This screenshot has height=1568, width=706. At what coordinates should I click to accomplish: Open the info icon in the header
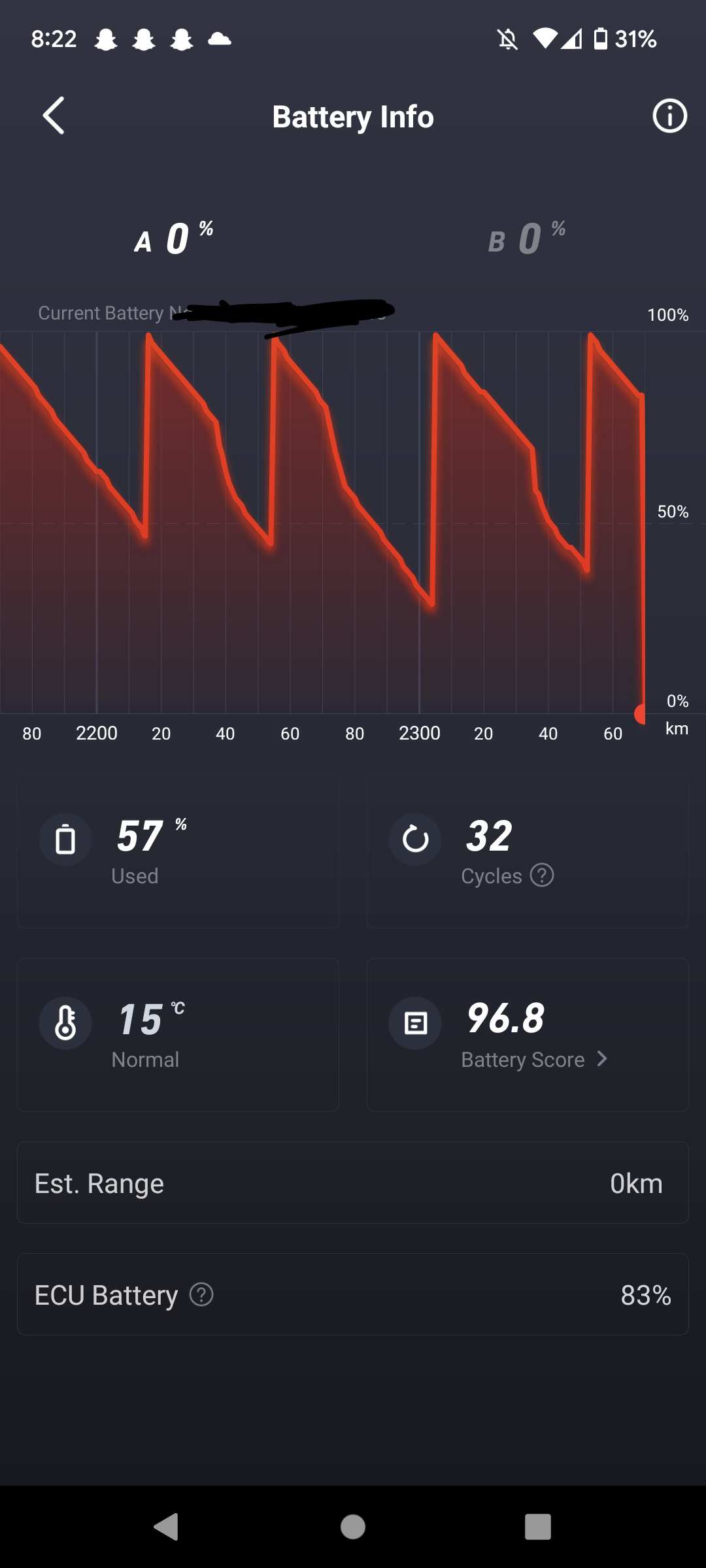669,116
